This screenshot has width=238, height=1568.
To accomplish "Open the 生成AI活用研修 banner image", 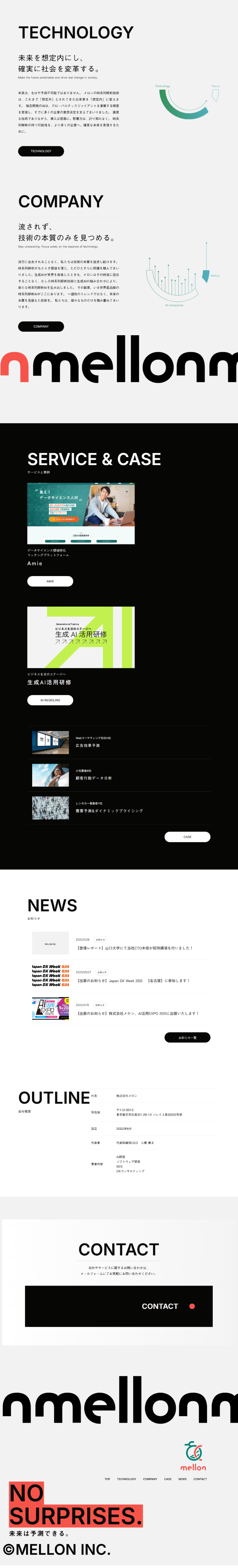I will (x=81, y=637).
